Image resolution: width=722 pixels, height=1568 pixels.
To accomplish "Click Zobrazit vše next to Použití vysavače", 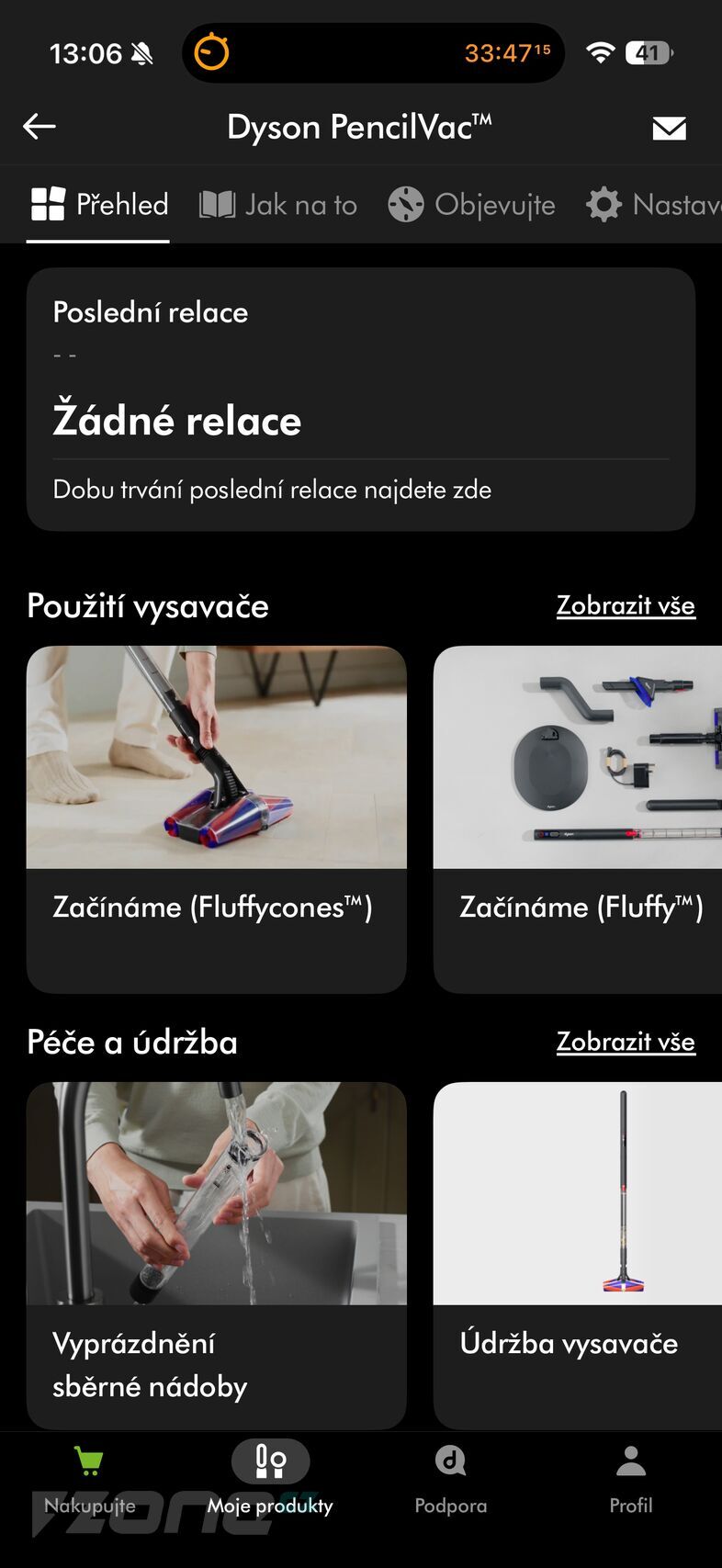I will pos(626,605).
